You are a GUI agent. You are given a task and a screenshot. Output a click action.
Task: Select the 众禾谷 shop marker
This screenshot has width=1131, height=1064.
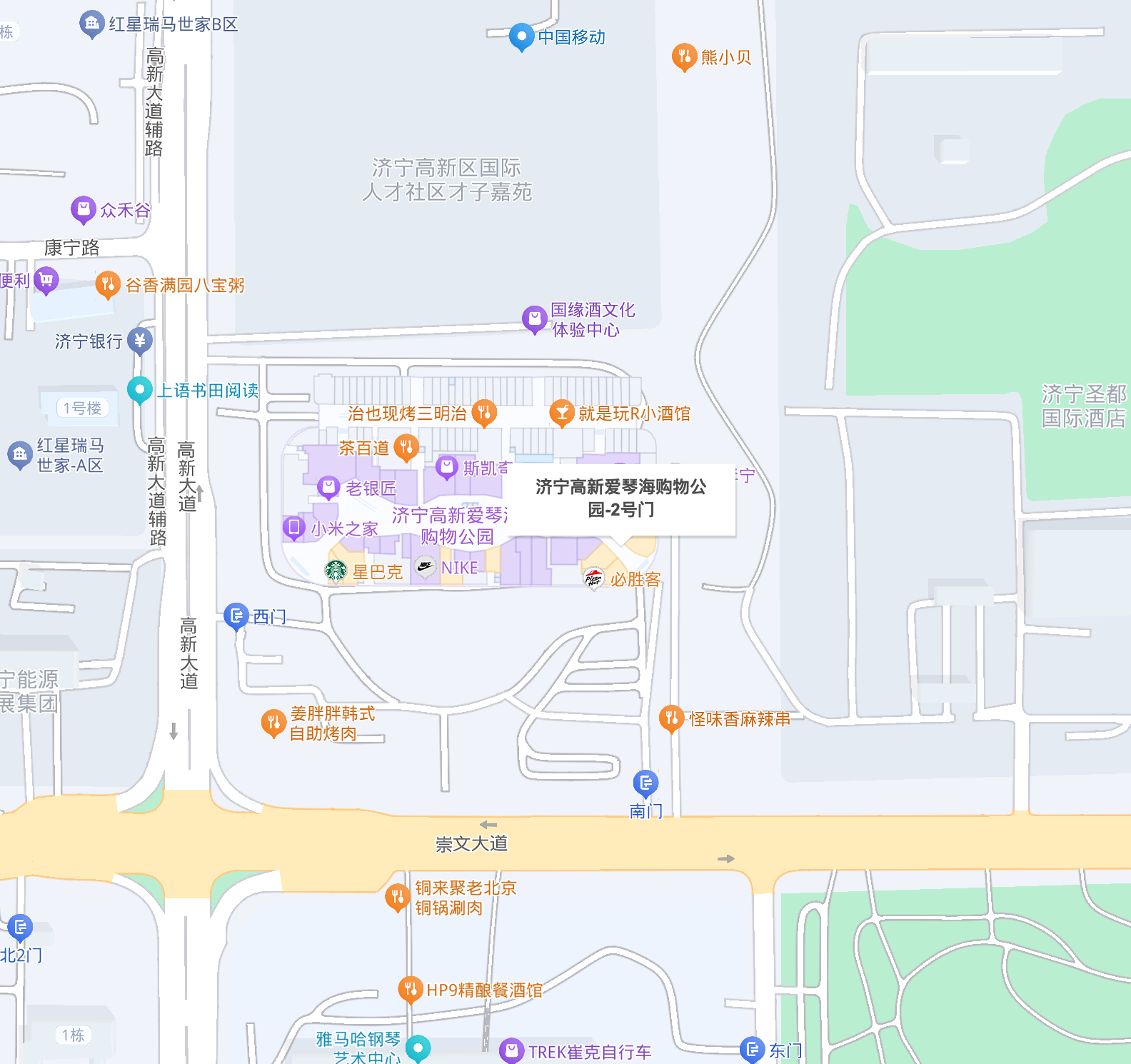[x=84, y=209]
